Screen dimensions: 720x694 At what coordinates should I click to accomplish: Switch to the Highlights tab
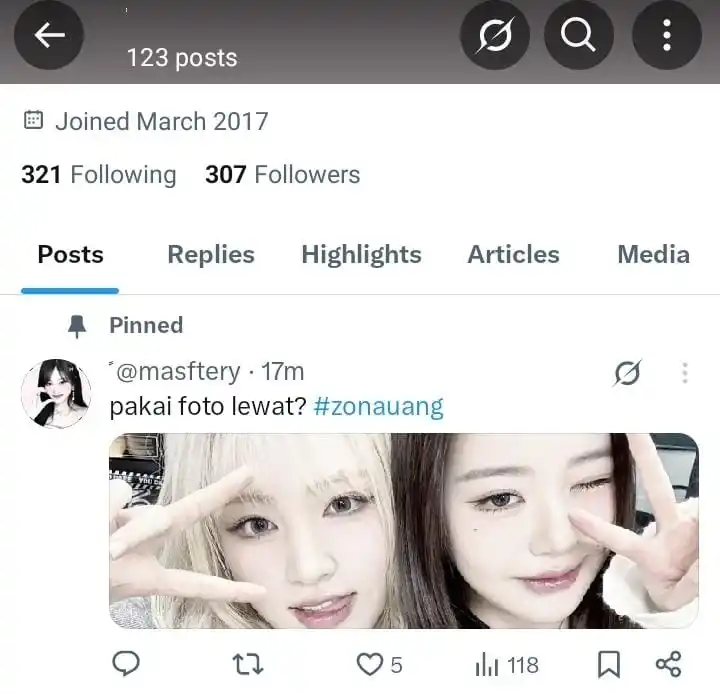point(361,255)
